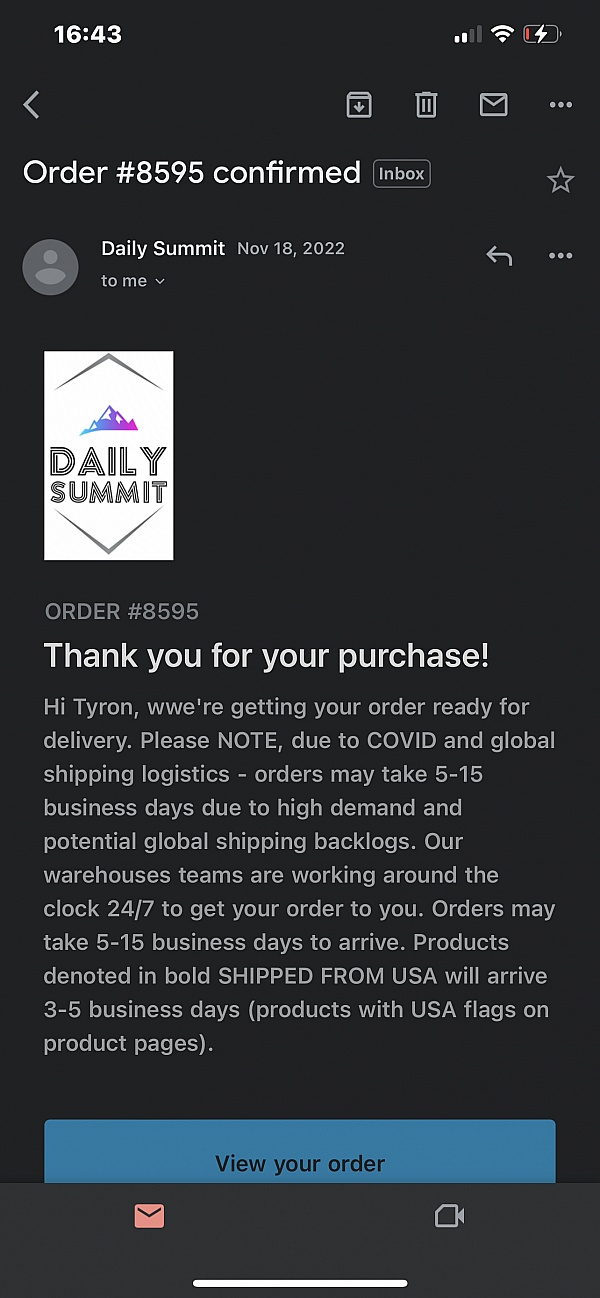Open the Daily Summit sender avatar

point(50,267)
